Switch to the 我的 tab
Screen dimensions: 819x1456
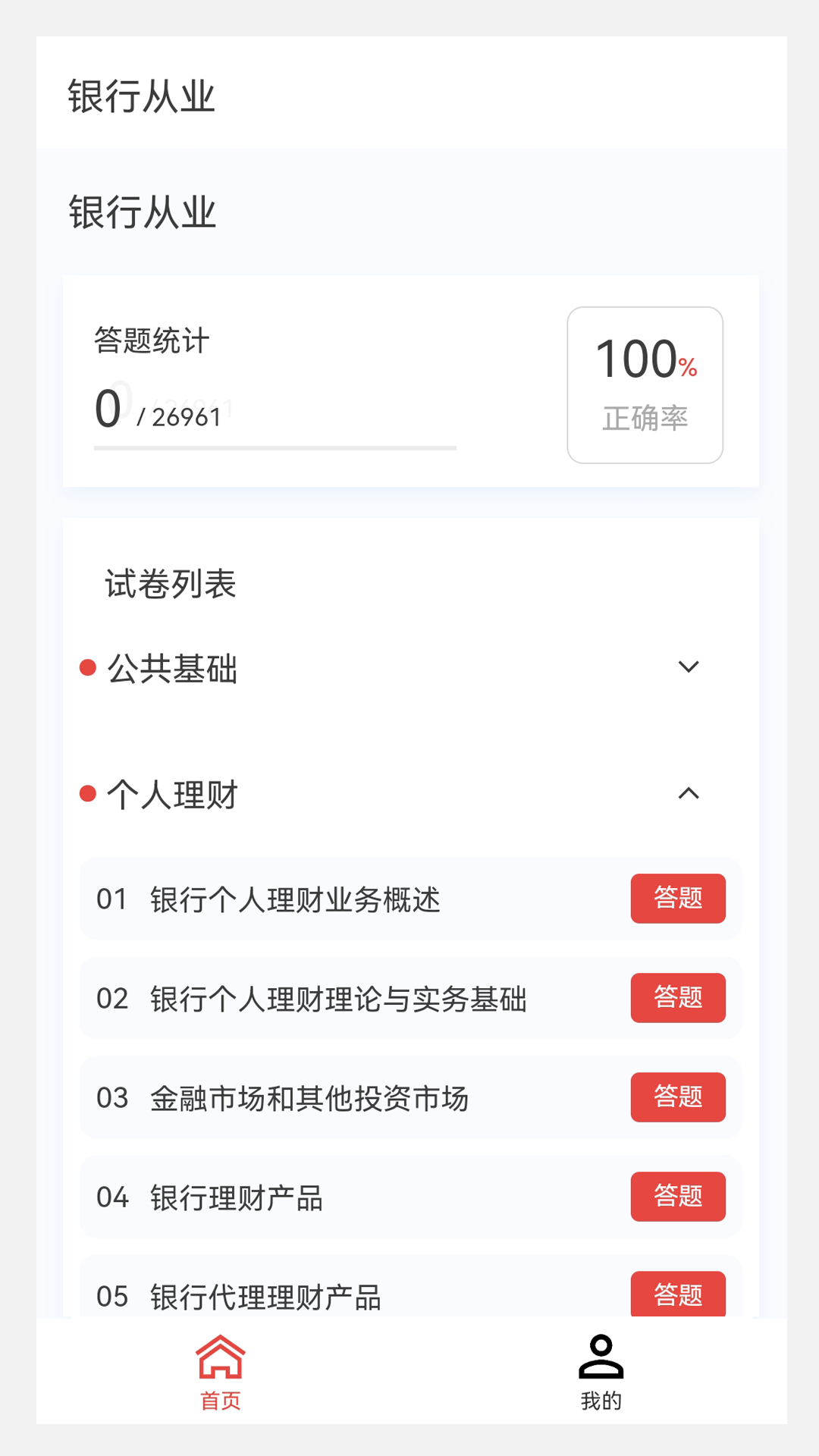tap(601, 1401)
